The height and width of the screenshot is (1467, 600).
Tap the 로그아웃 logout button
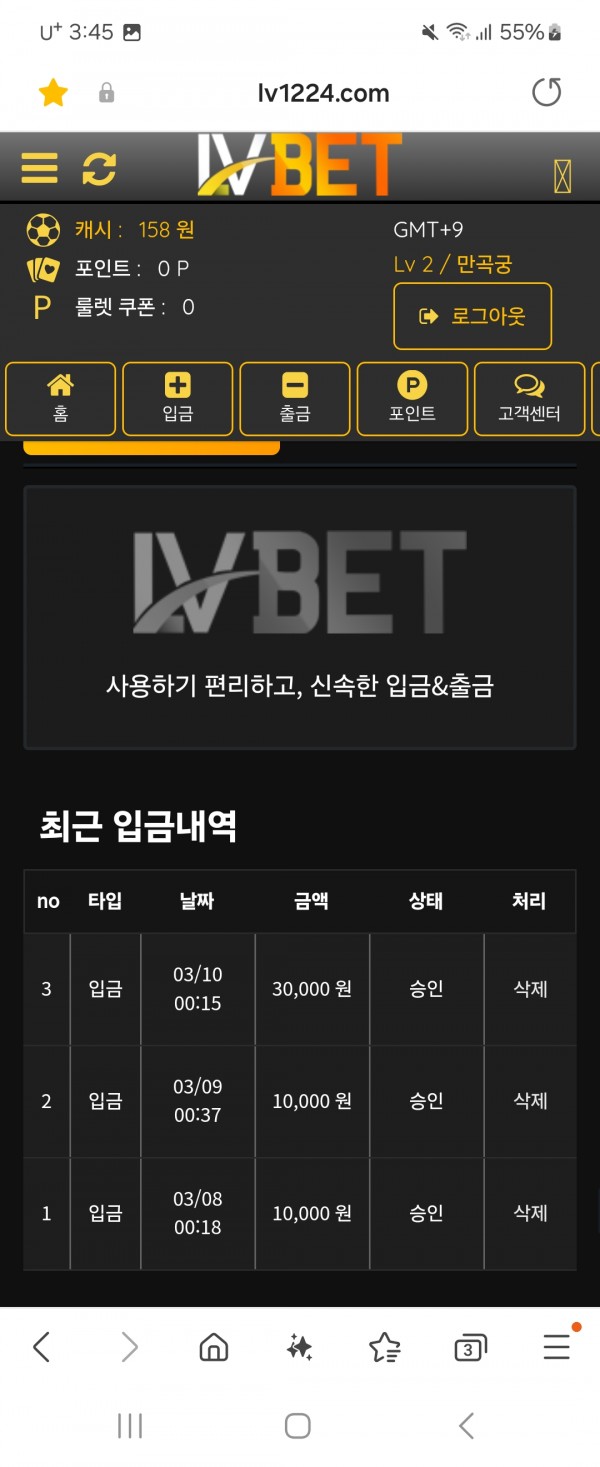click(472, 316)
